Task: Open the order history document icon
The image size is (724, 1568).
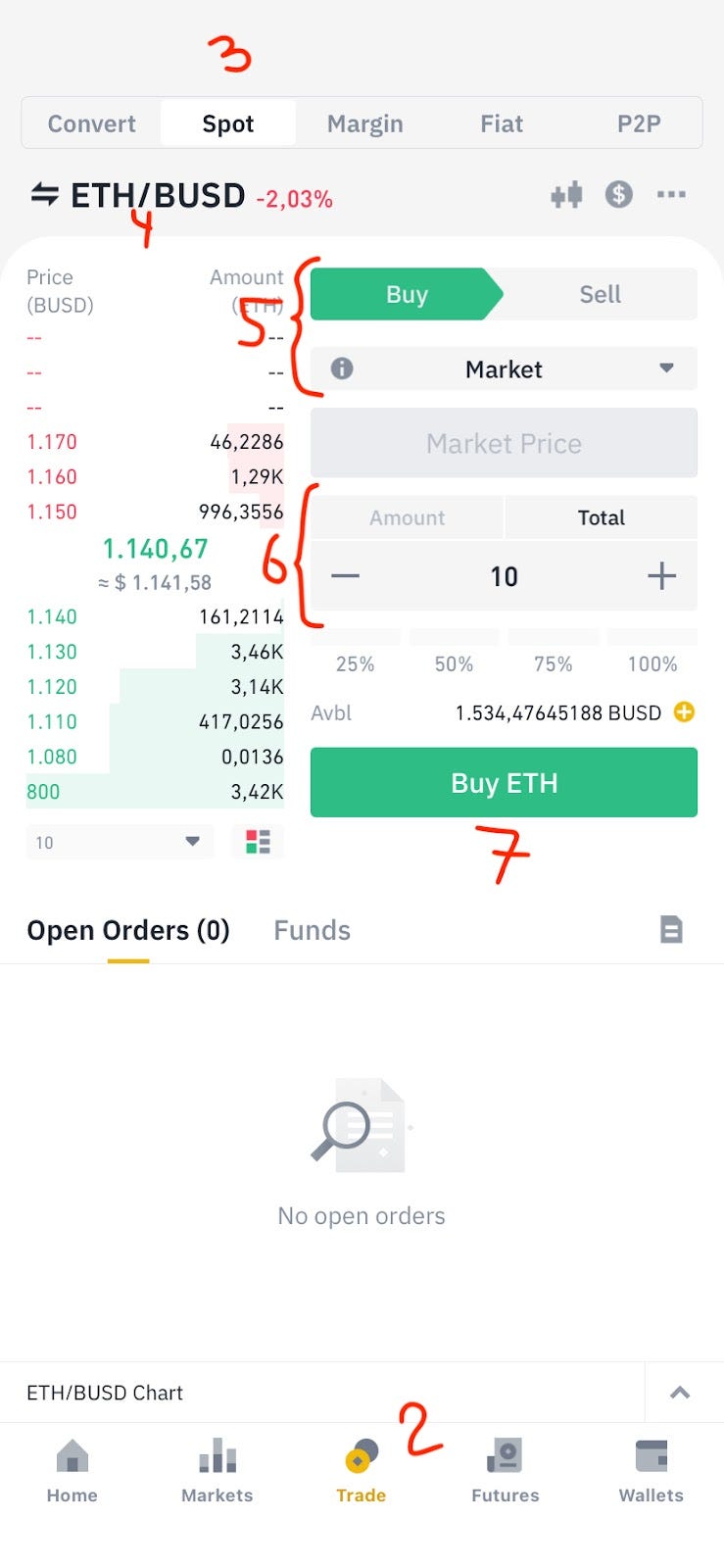Action: (x=671, y=929)
